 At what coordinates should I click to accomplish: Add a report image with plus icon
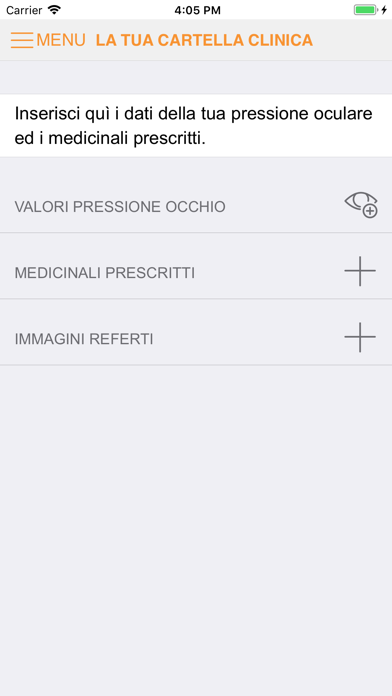[x=360, y=337]
